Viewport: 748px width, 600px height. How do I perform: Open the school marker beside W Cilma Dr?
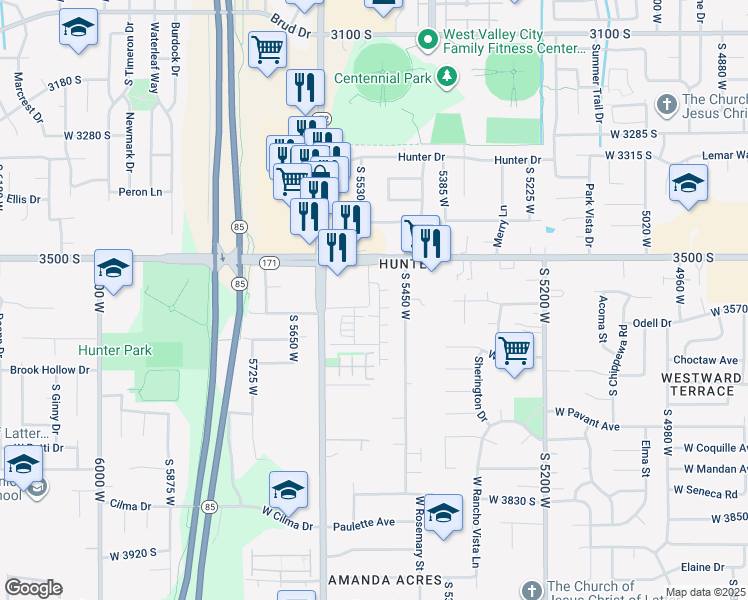pos(288,490)
